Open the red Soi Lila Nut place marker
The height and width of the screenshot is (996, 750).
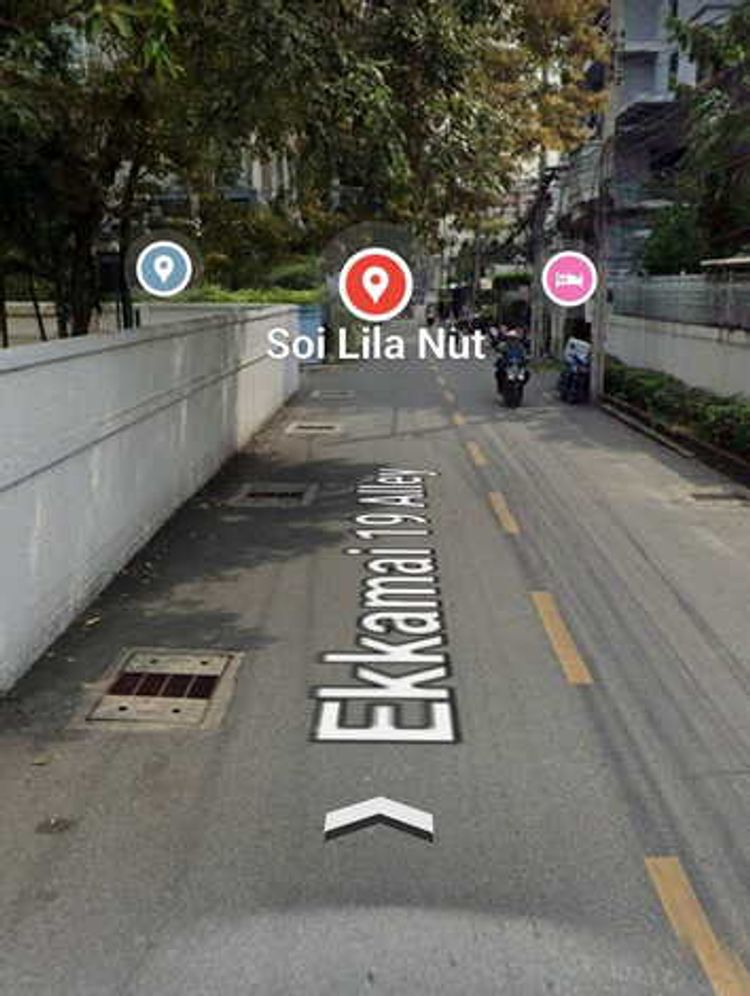coord(375,284)
